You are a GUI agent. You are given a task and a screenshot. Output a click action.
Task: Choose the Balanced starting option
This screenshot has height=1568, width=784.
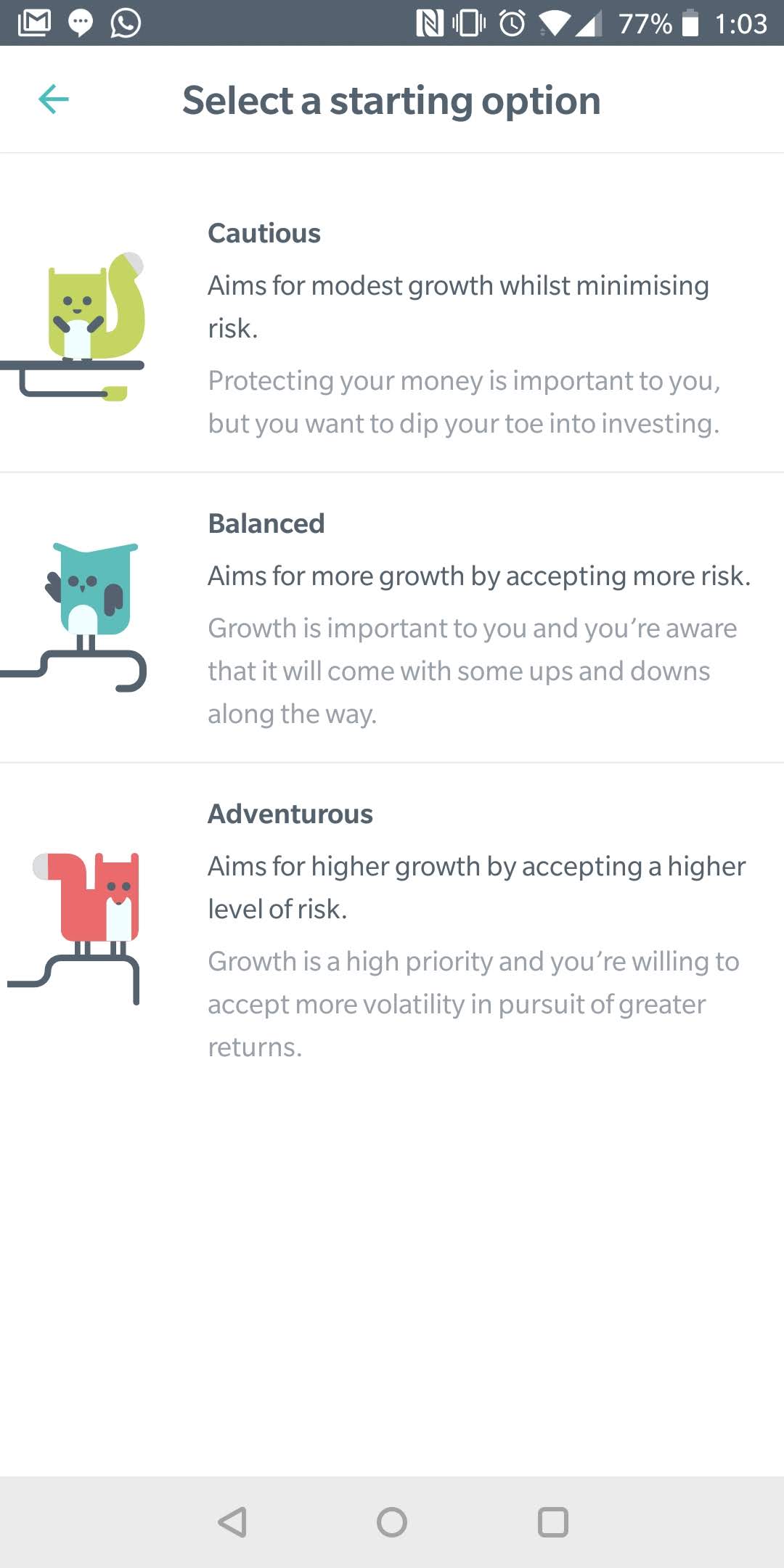pos(392,618)
